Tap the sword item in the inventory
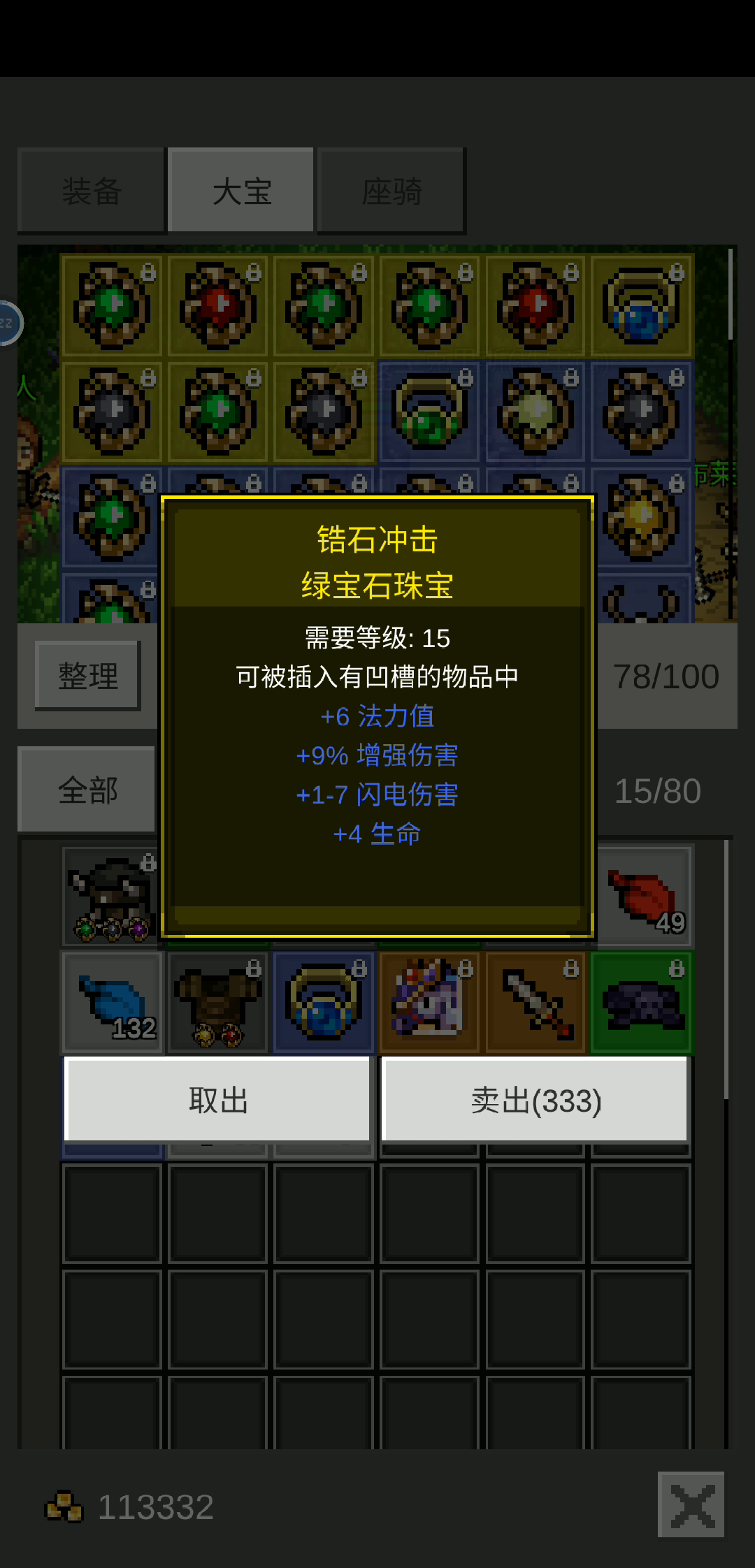The width and height of the screenshot is (755, 1568). click(535, 1003)
